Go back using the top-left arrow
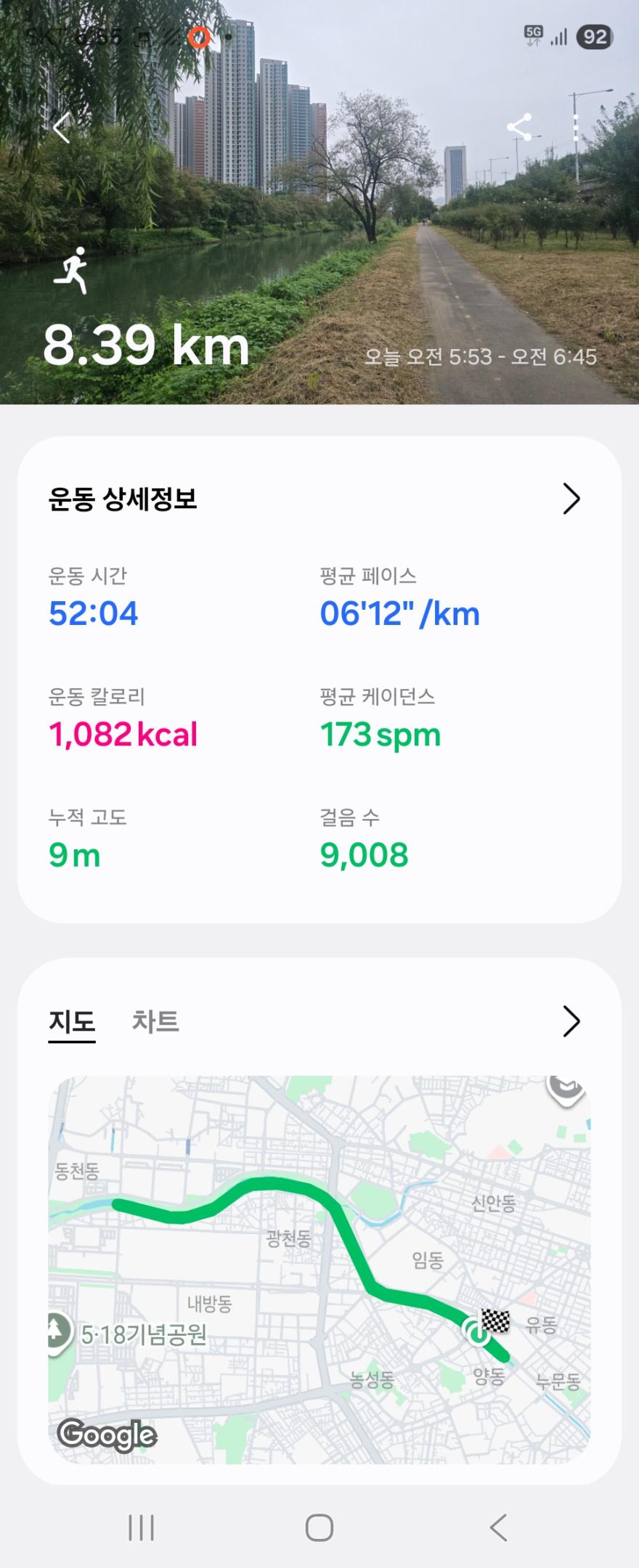 point(62,128)
